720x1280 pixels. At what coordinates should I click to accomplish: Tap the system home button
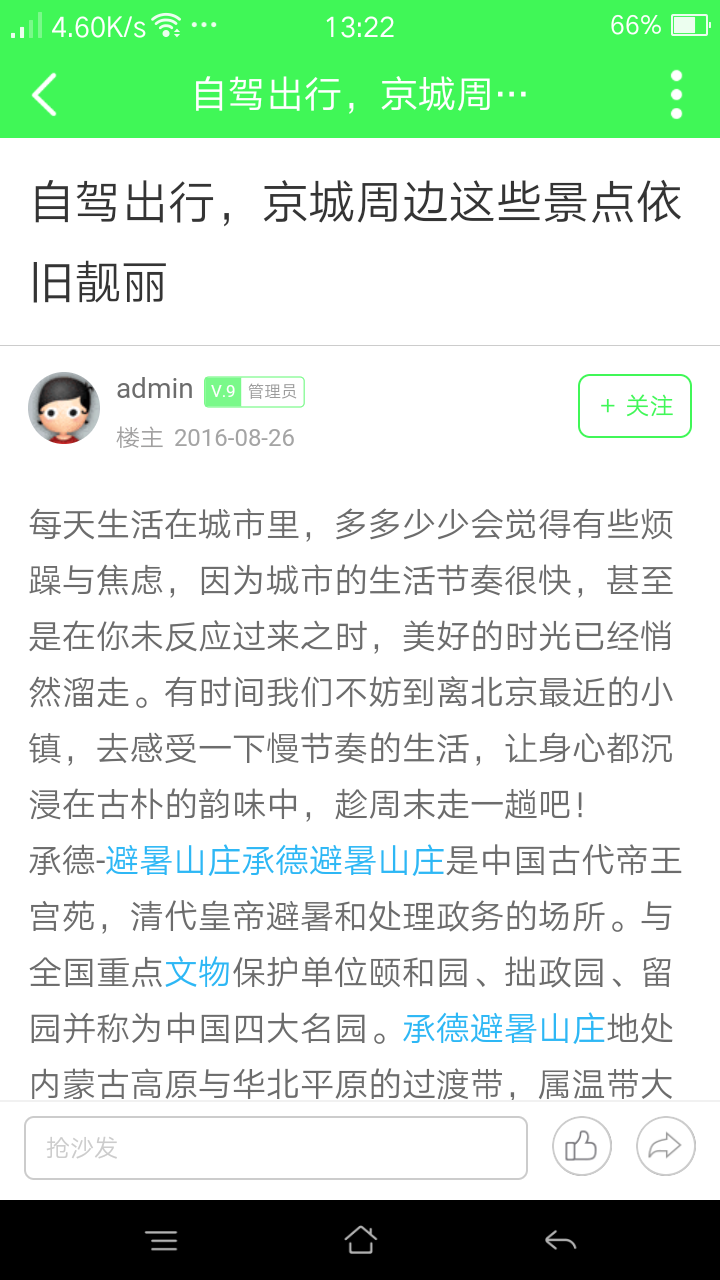tap(360, 1241)
